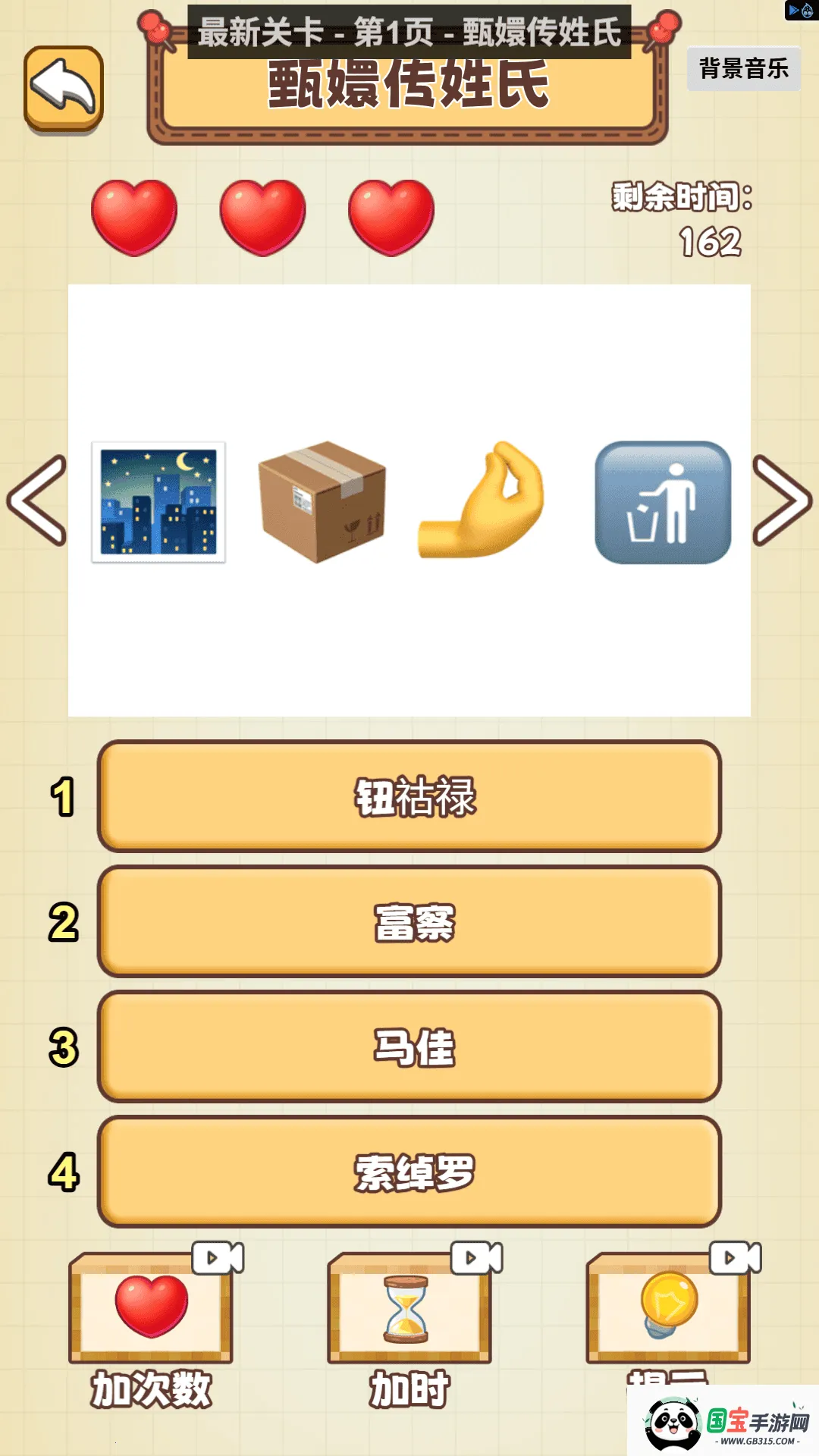Go to the previous emoji puzzle
Image resolution: width=819 pixels, height=1456 pixels.
pos(36,500)
